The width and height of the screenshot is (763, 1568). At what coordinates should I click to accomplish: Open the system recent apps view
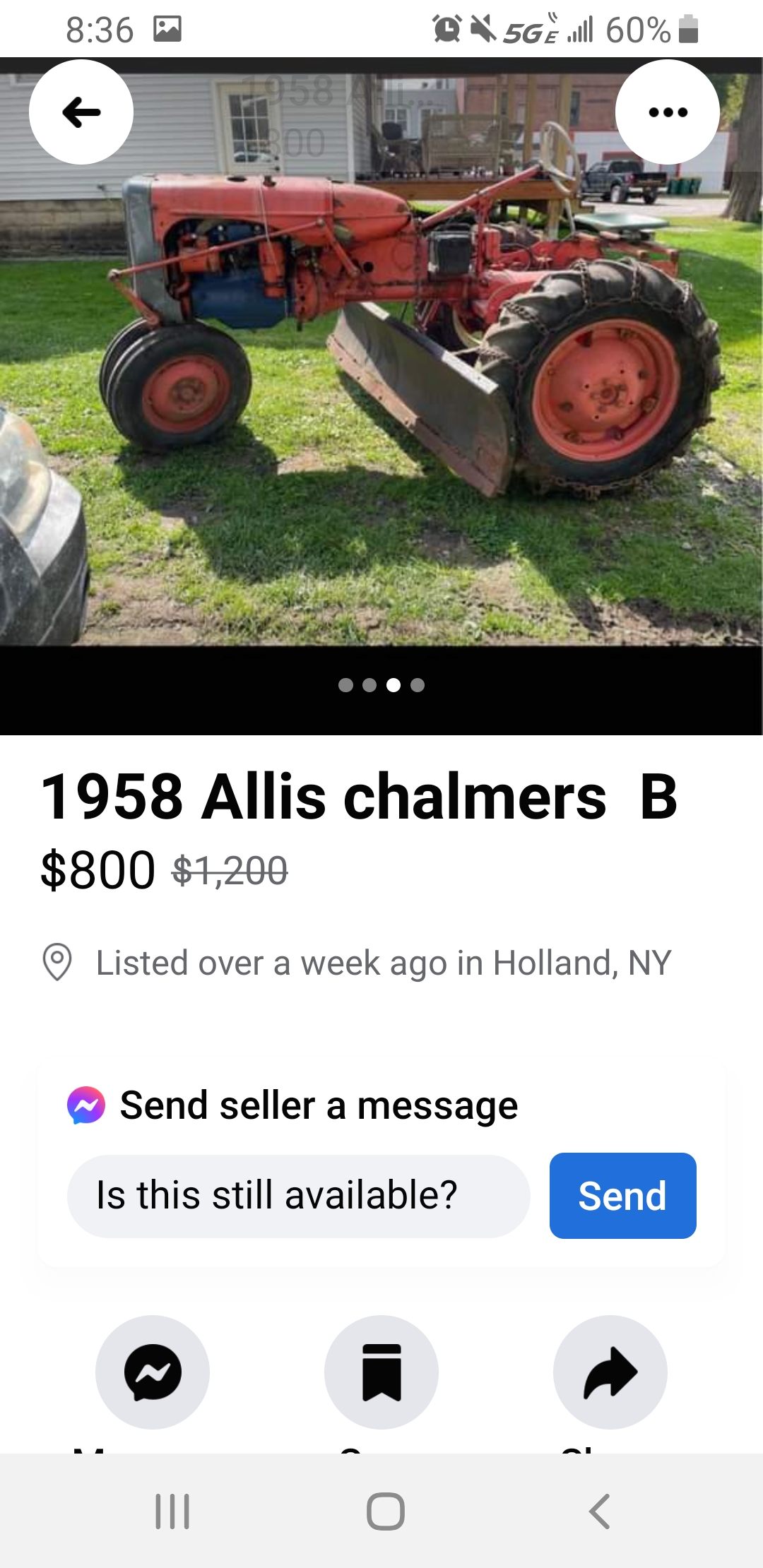pyautogui.click(x=172, y=1511)
